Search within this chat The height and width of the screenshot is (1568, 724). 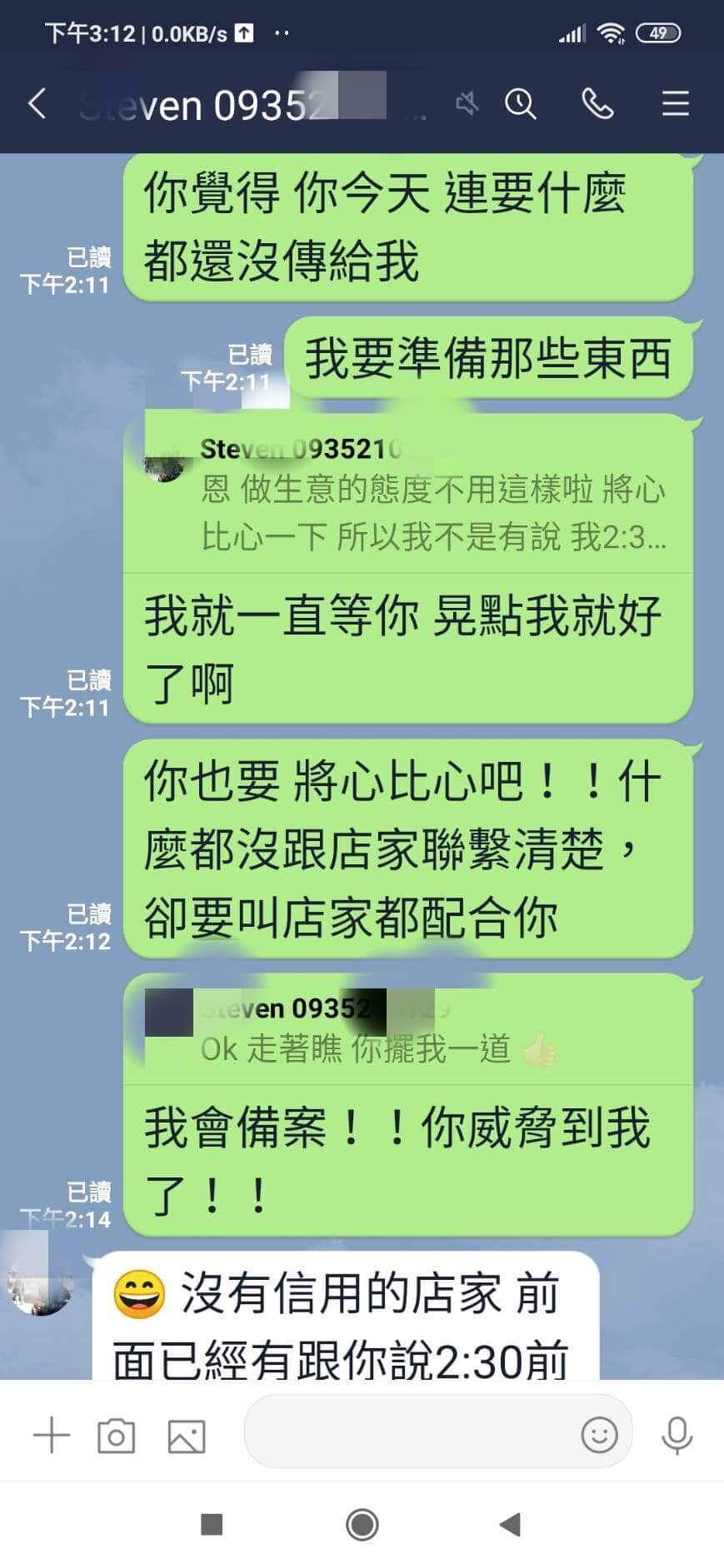pos(520,104)
